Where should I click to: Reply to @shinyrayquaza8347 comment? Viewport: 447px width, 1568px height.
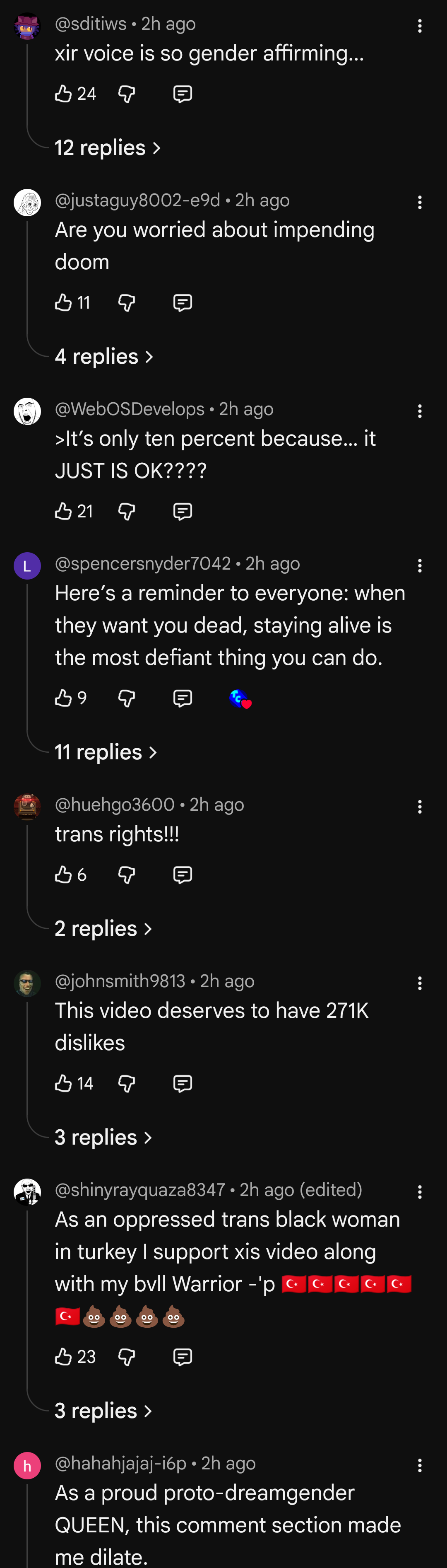point(183,1357)
